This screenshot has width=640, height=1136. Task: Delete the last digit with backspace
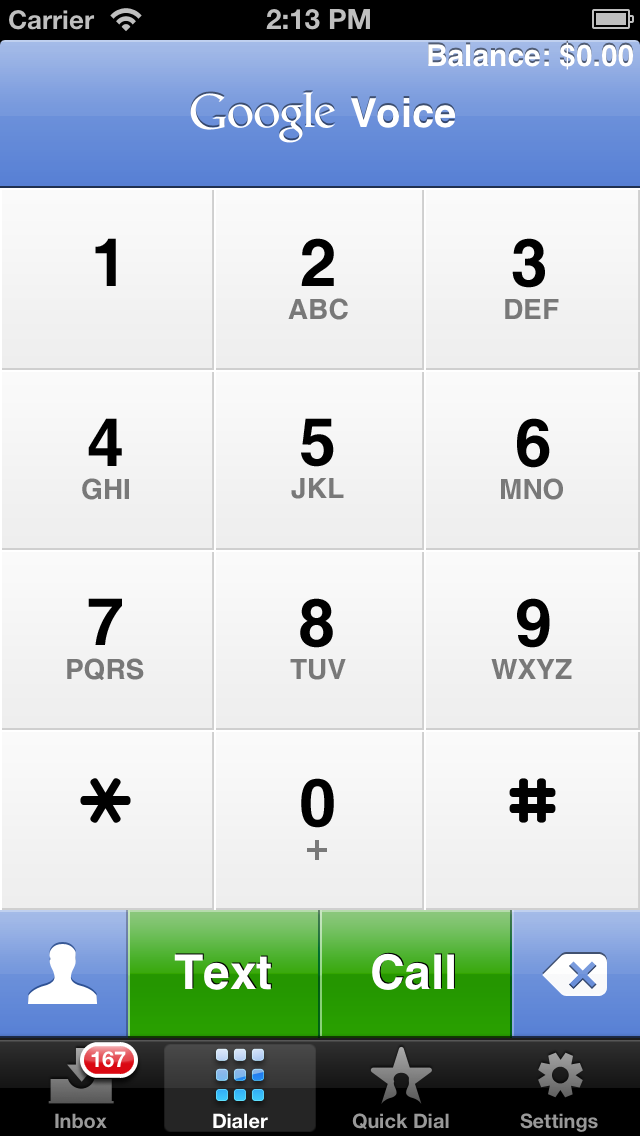(576, 974)
